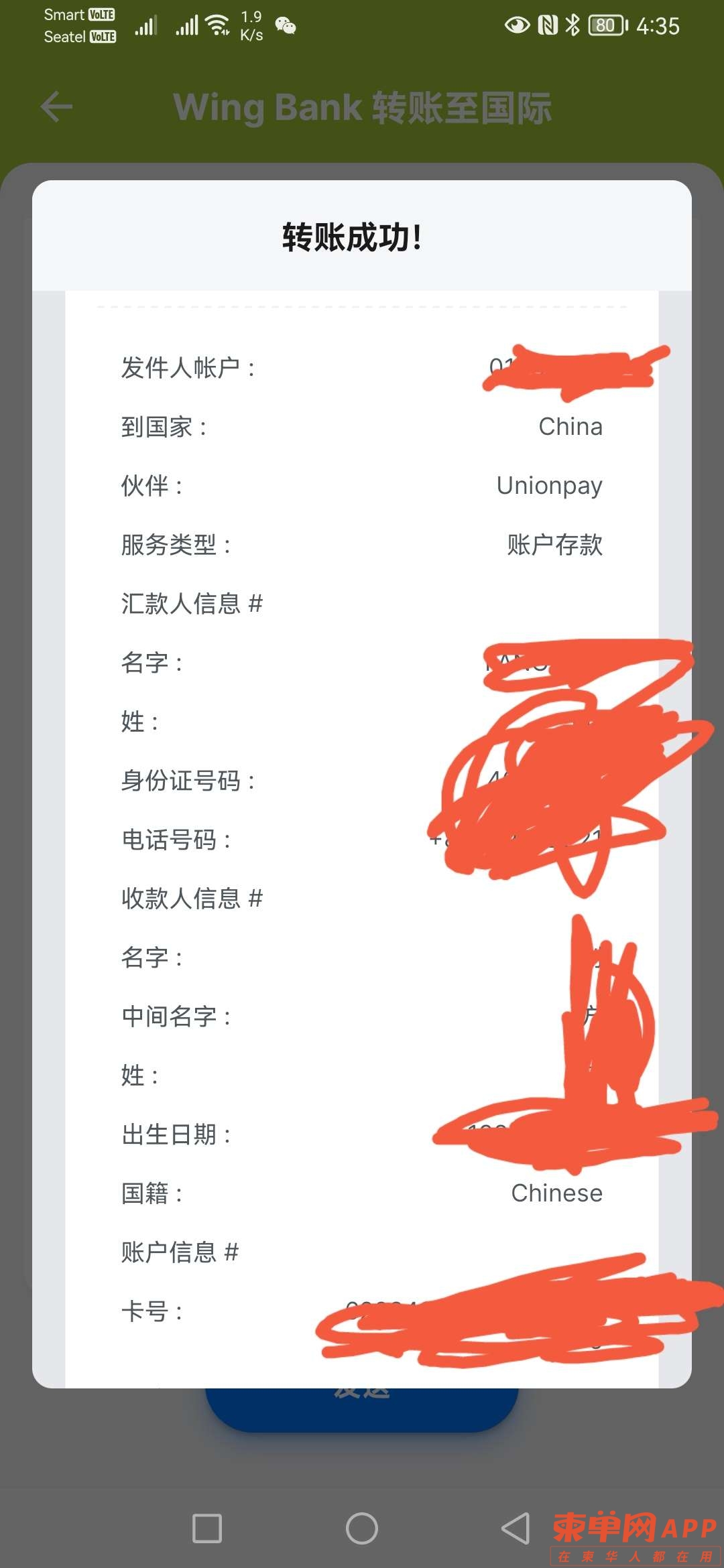The height and width of the screenshot is (1568, 724).
Task: Tap the system back button
Action: pyautogui.click(x=516, y=1529)
